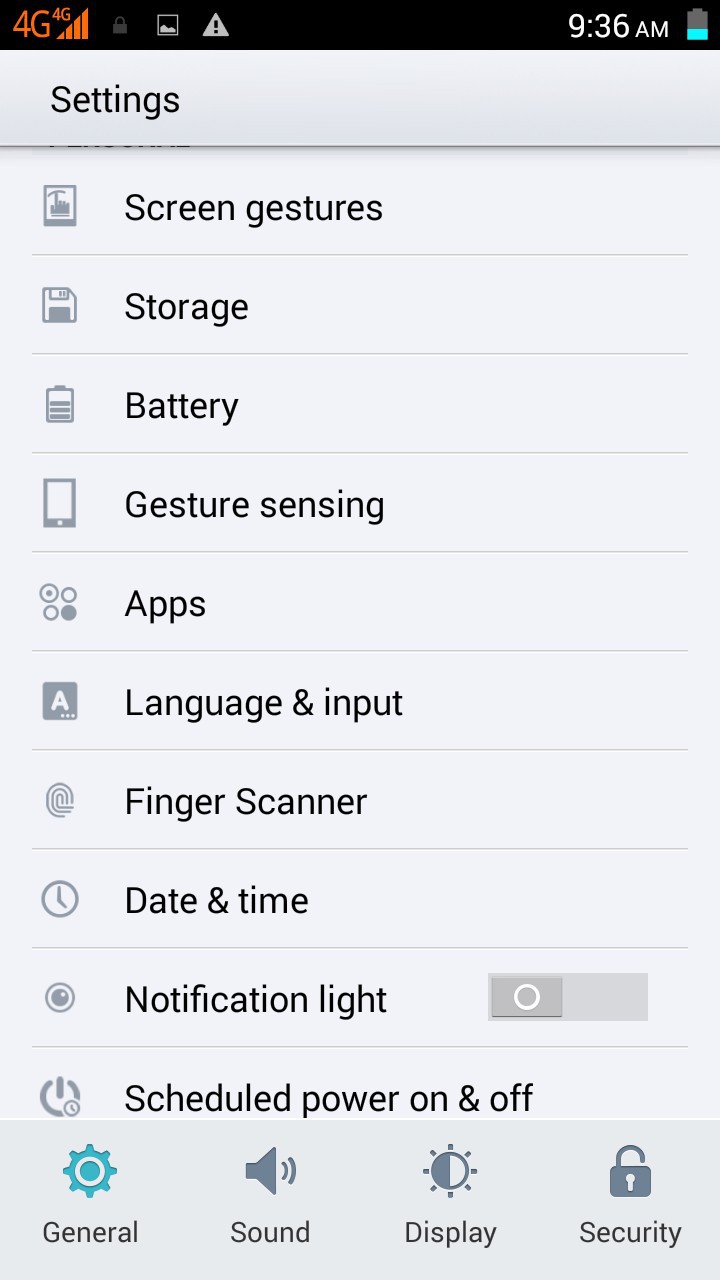Tap the Screen gestures icon
Image resolution: width=720 pixels, height=1280 pixels.
click(60, 207)
